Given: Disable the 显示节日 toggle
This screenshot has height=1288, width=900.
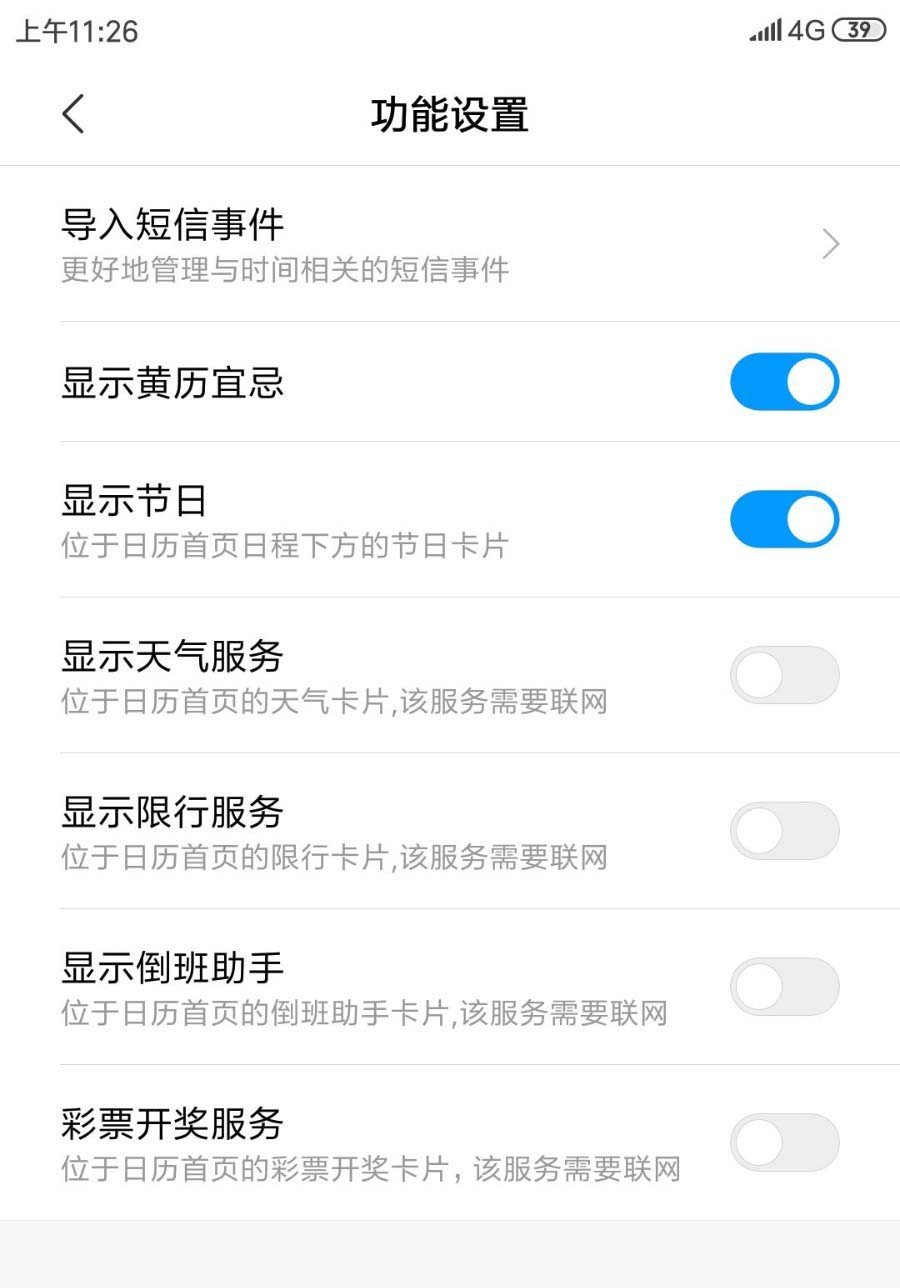Looking at the screenshot, I should (x=784, y=520).
